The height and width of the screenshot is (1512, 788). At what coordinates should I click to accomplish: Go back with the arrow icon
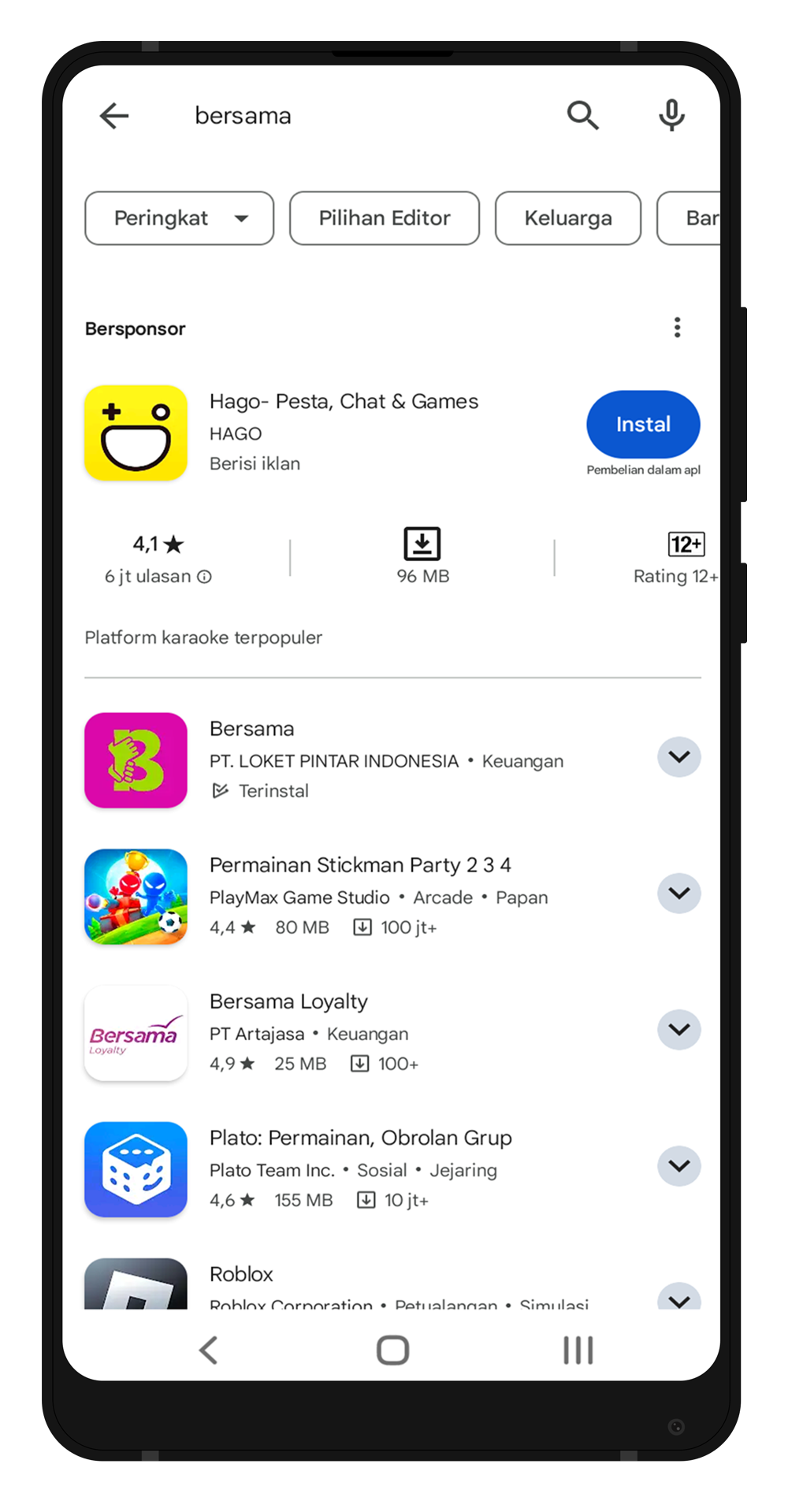(x=114, y=116)
